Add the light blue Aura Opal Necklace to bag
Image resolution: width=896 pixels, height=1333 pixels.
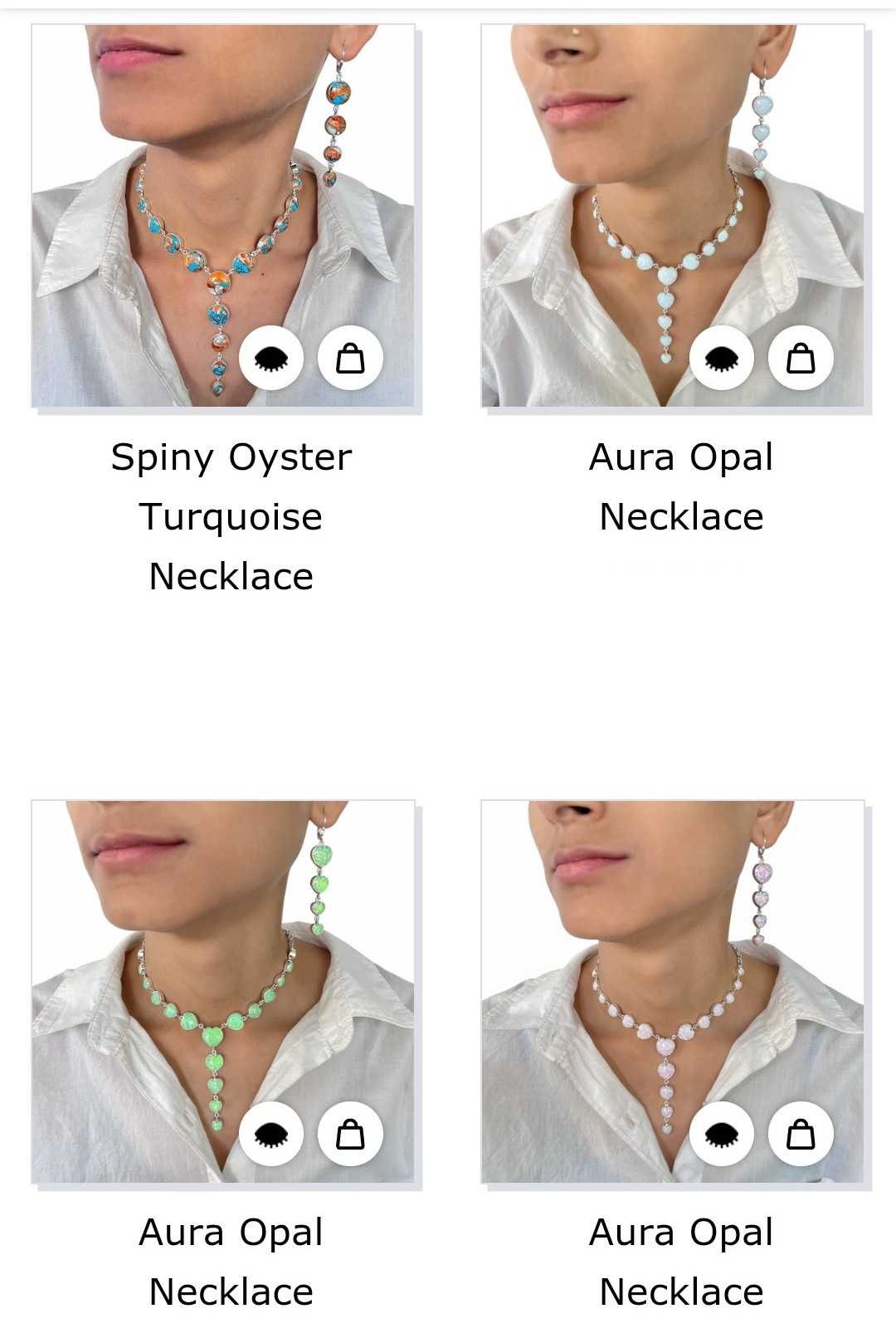(801, 359)
